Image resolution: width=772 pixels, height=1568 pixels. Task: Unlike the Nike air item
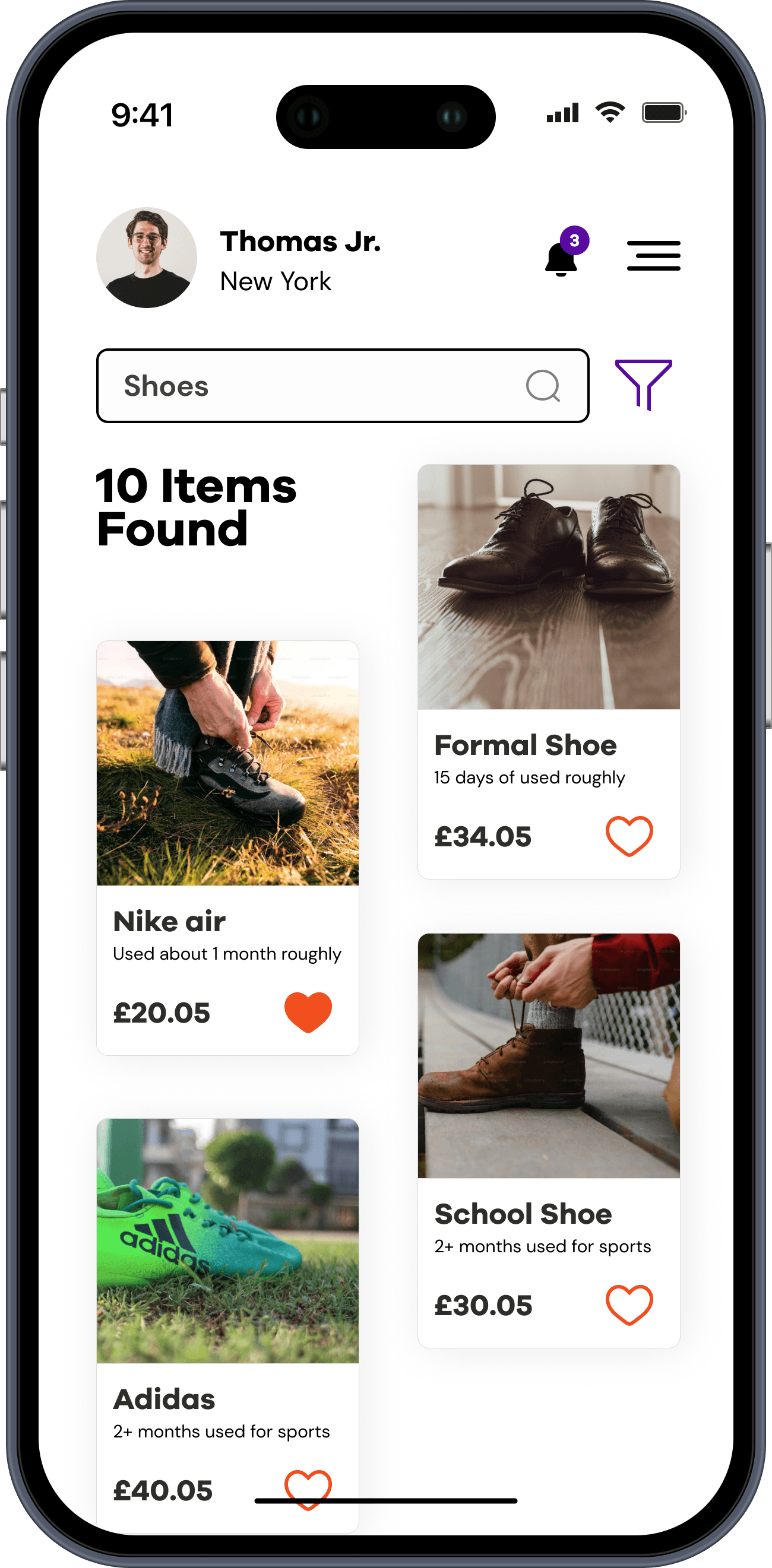click(308, 1012)
